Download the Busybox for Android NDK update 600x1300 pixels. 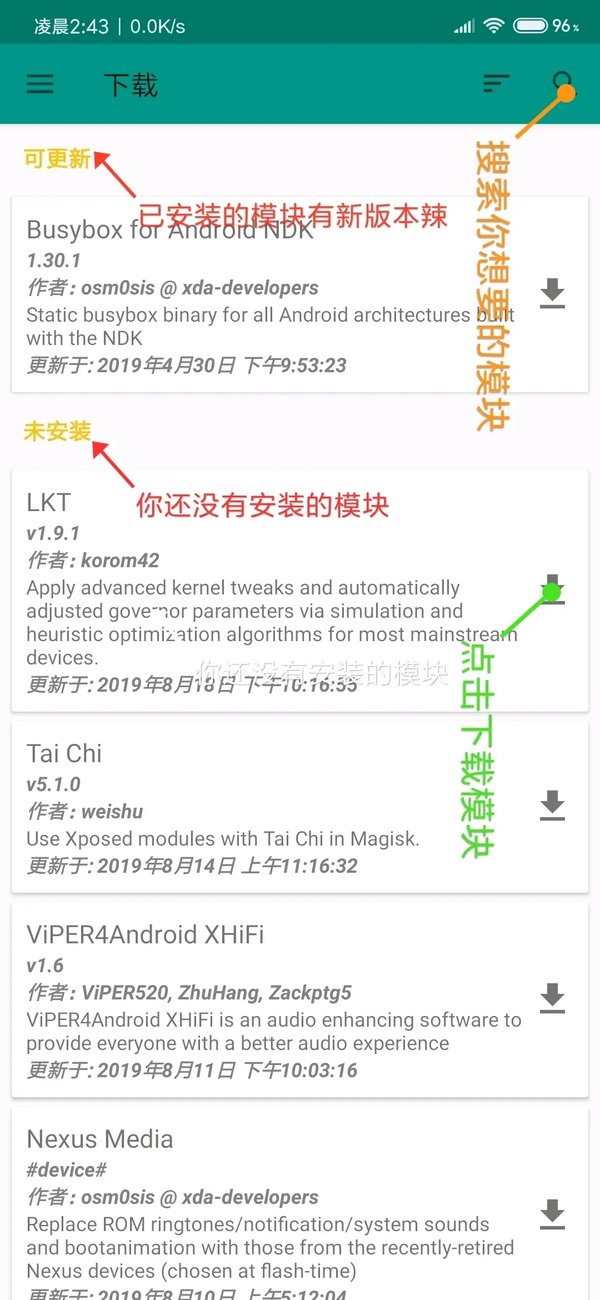click(552, 294)
